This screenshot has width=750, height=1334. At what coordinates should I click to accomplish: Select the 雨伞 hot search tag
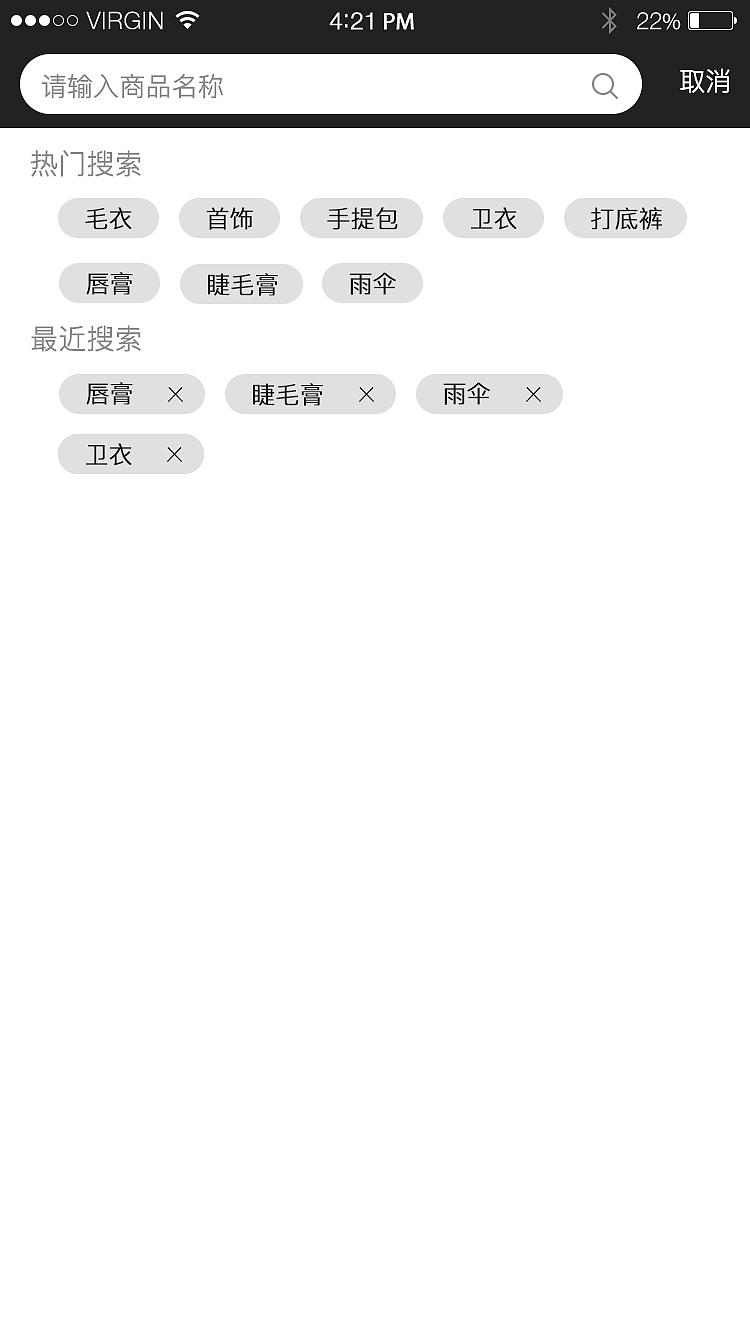coord(372,283)
